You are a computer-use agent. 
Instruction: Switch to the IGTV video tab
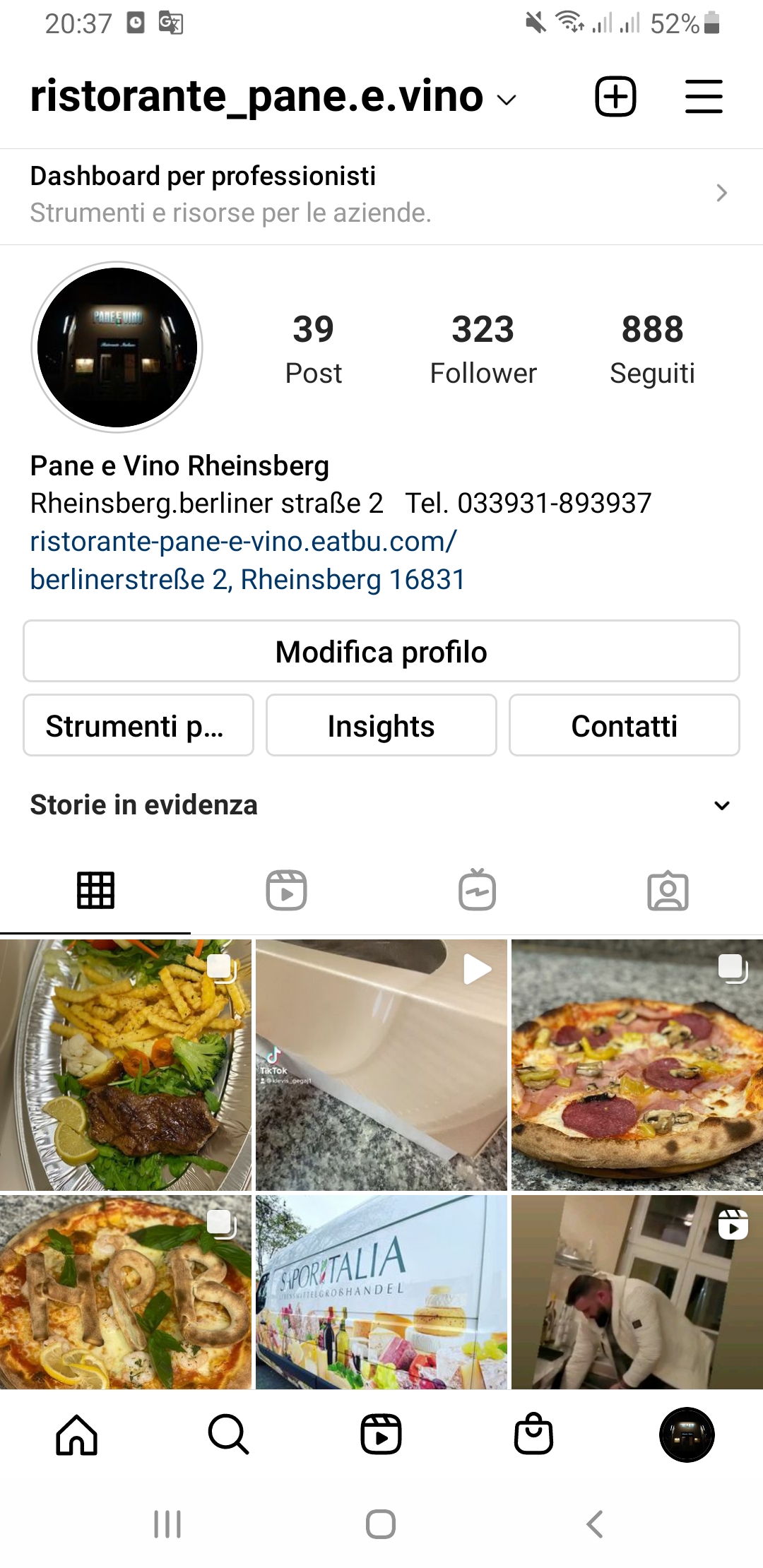point(477,890)
